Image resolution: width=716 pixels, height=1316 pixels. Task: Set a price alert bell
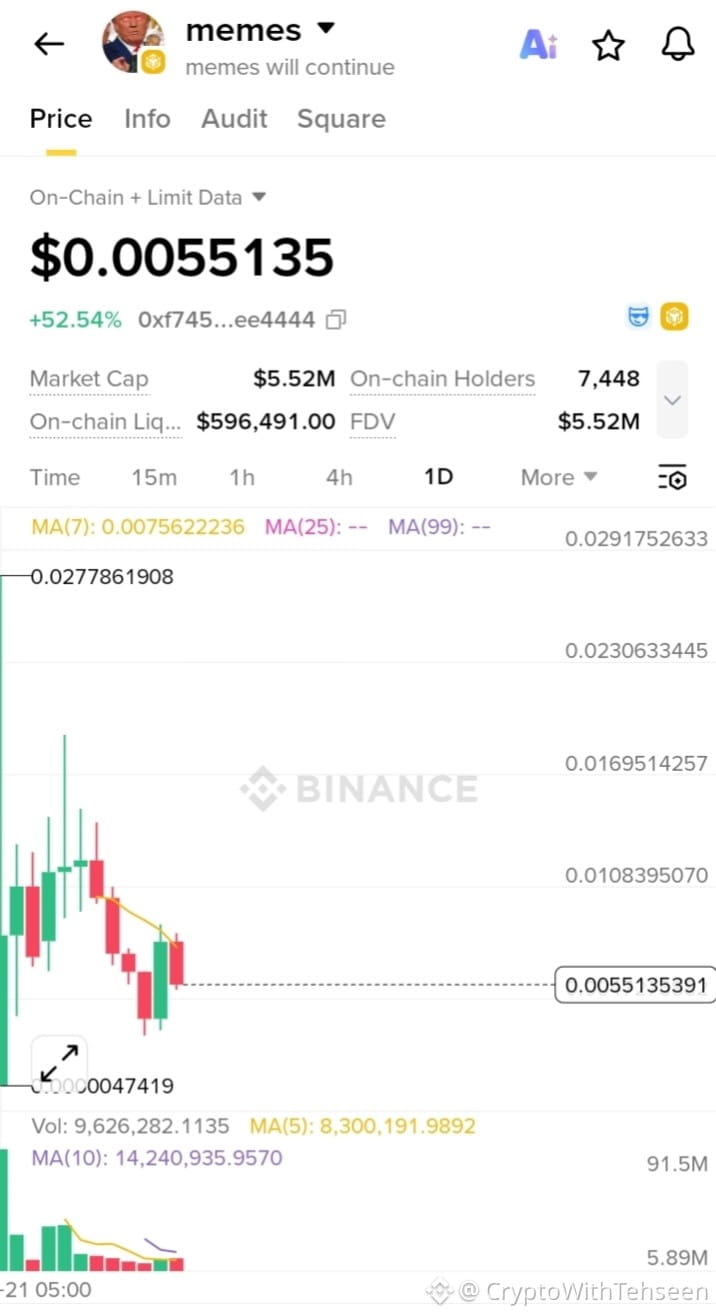point(678,45)
